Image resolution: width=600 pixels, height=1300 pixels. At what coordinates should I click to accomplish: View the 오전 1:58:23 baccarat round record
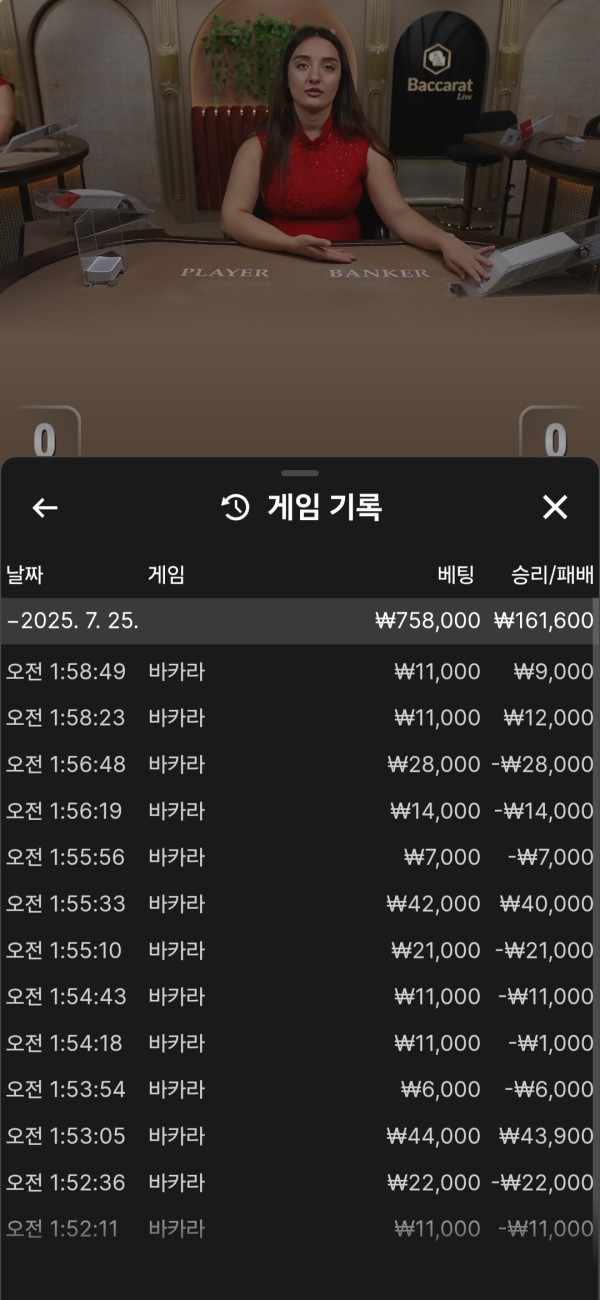tap(300, 718)
